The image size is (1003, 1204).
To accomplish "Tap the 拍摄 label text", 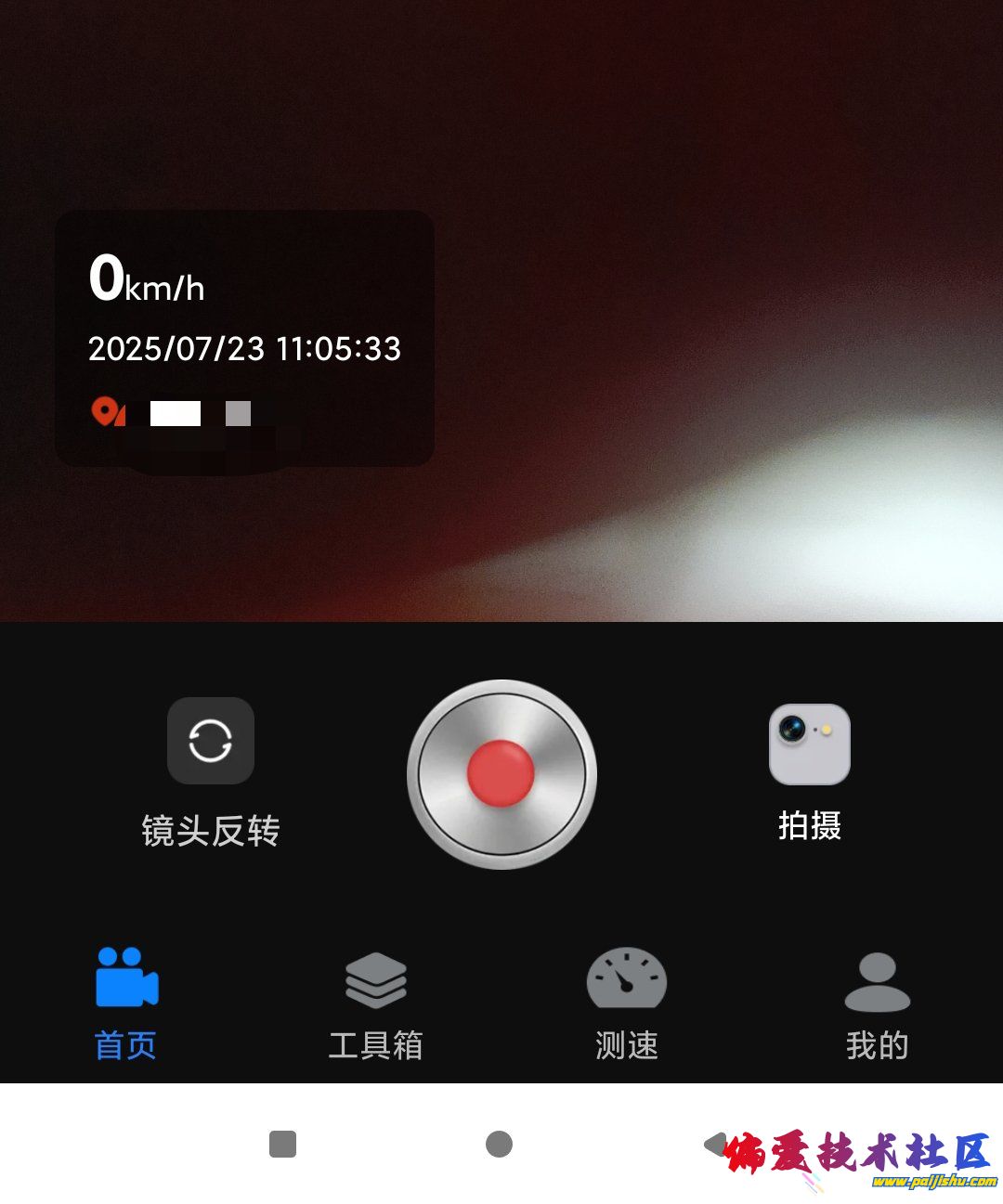I will pyautogui.click(x=810, y=826).
